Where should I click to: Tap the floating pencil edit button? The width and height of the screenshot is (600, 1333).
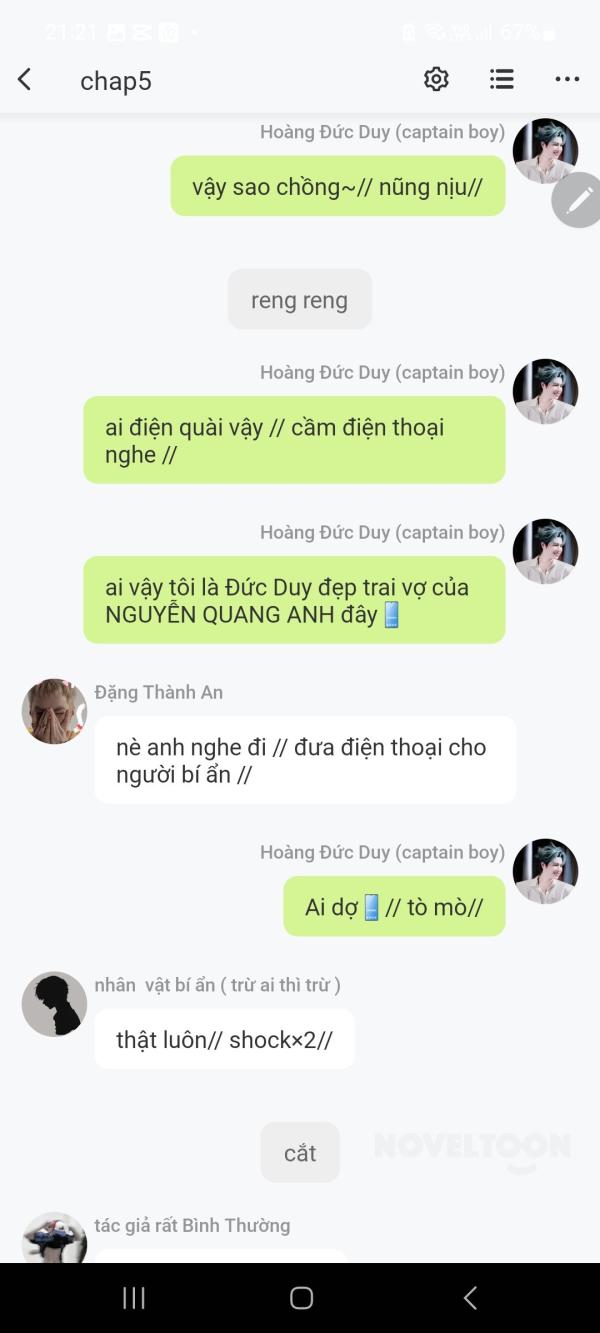[x=578, y=200]
